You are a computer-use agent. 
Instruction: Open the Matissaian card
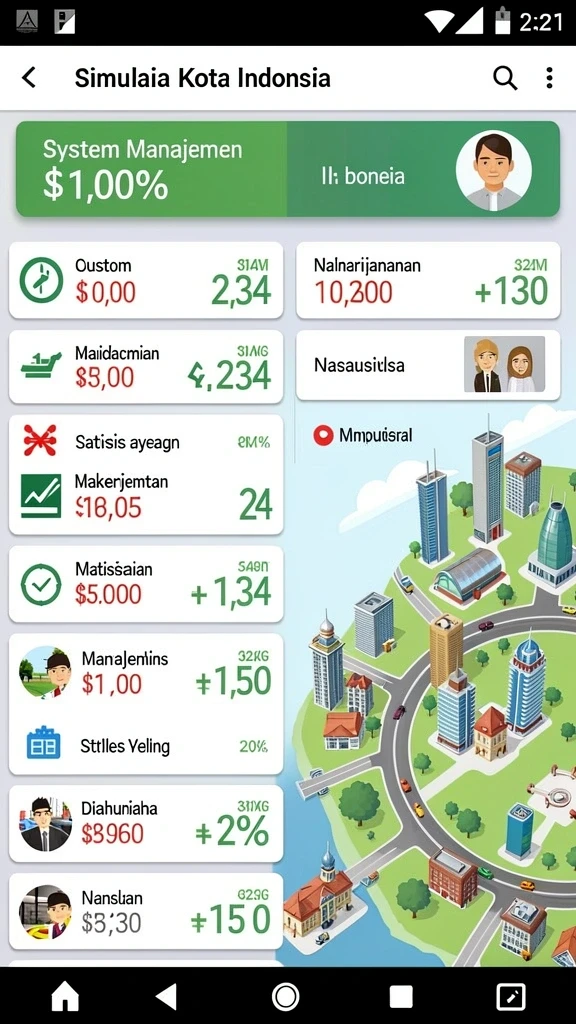click(146, 584)
